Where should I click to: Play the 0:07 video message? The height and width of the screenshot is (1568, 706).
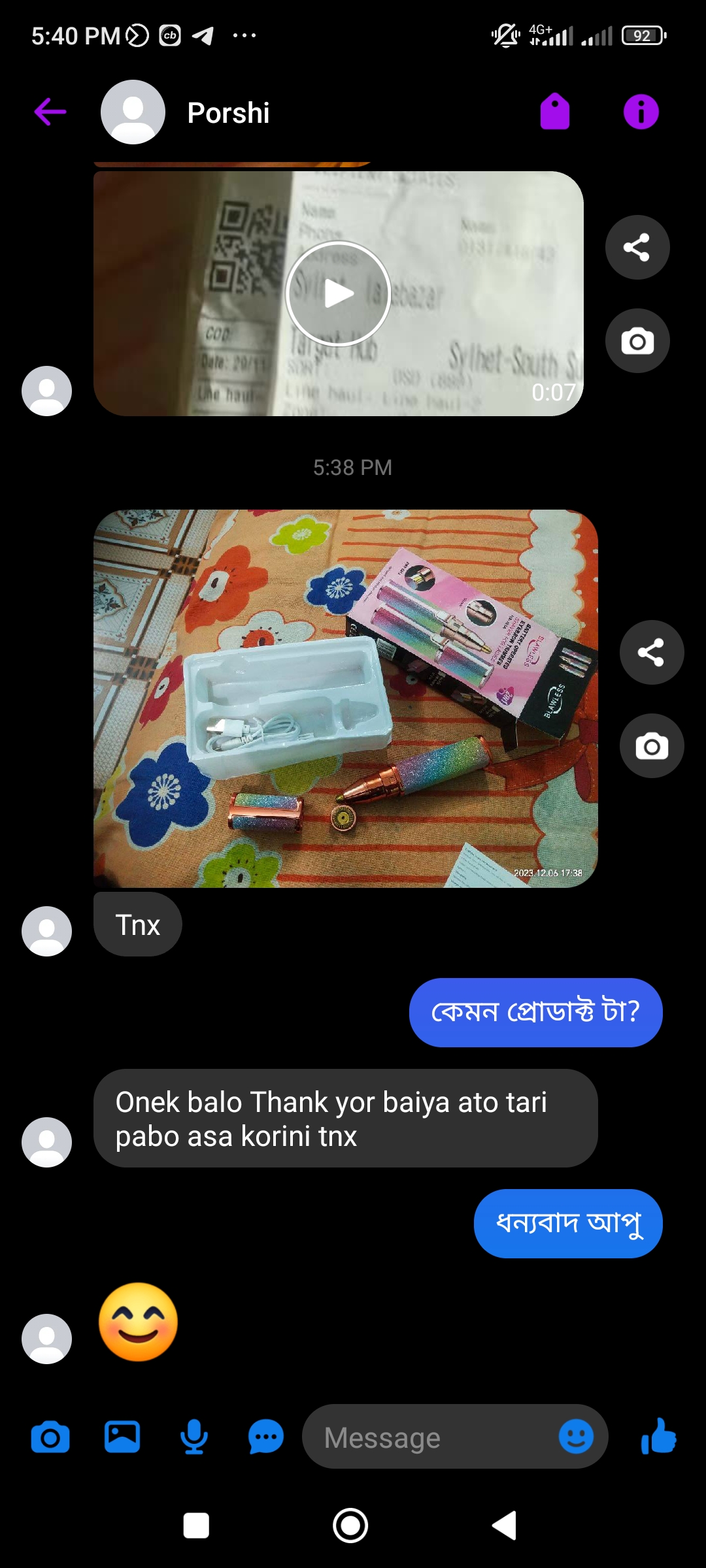click(338, 293)
